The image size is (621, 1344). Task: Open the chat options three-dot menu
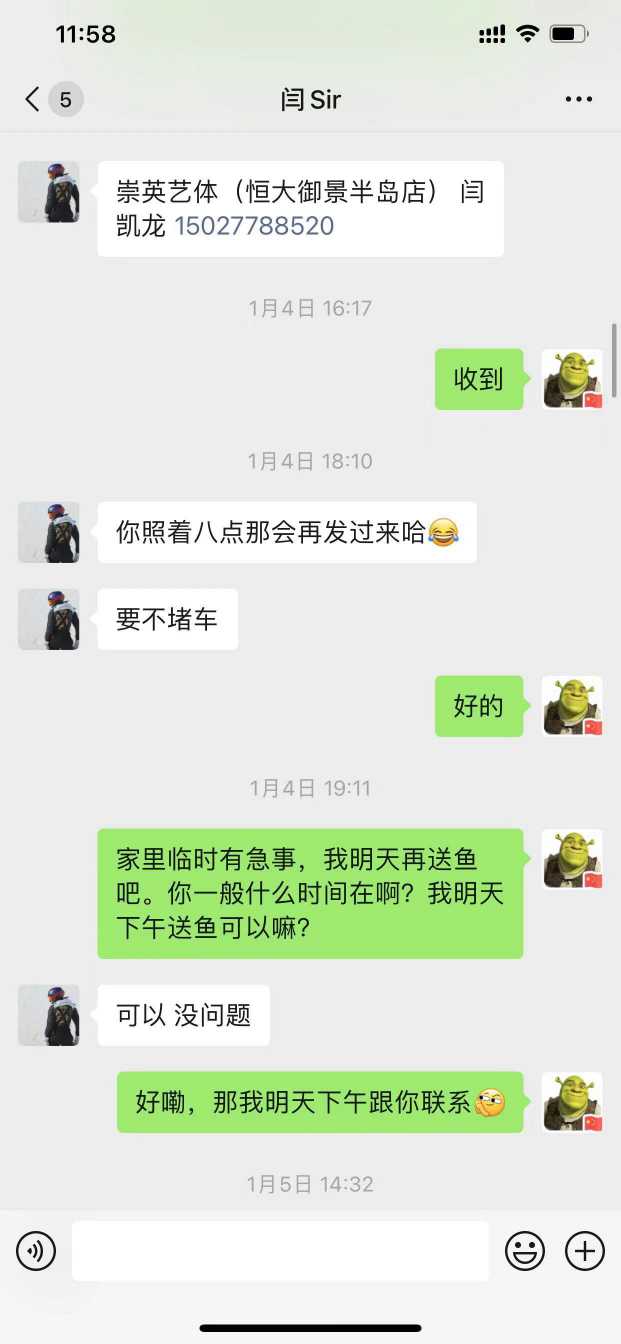coord(579,99)
